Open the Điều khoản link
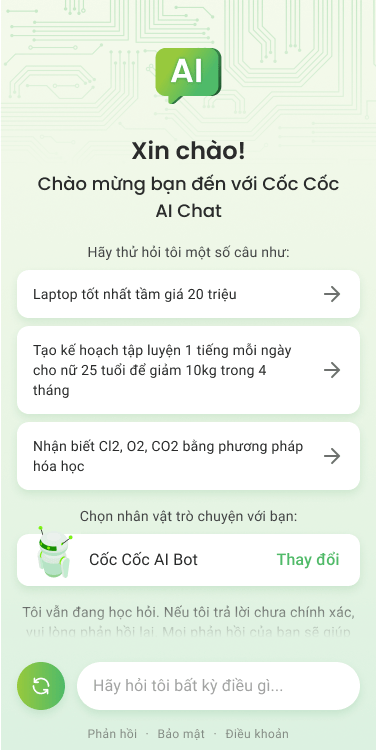Viewport: 376px width, 750px height. (257, 734)
